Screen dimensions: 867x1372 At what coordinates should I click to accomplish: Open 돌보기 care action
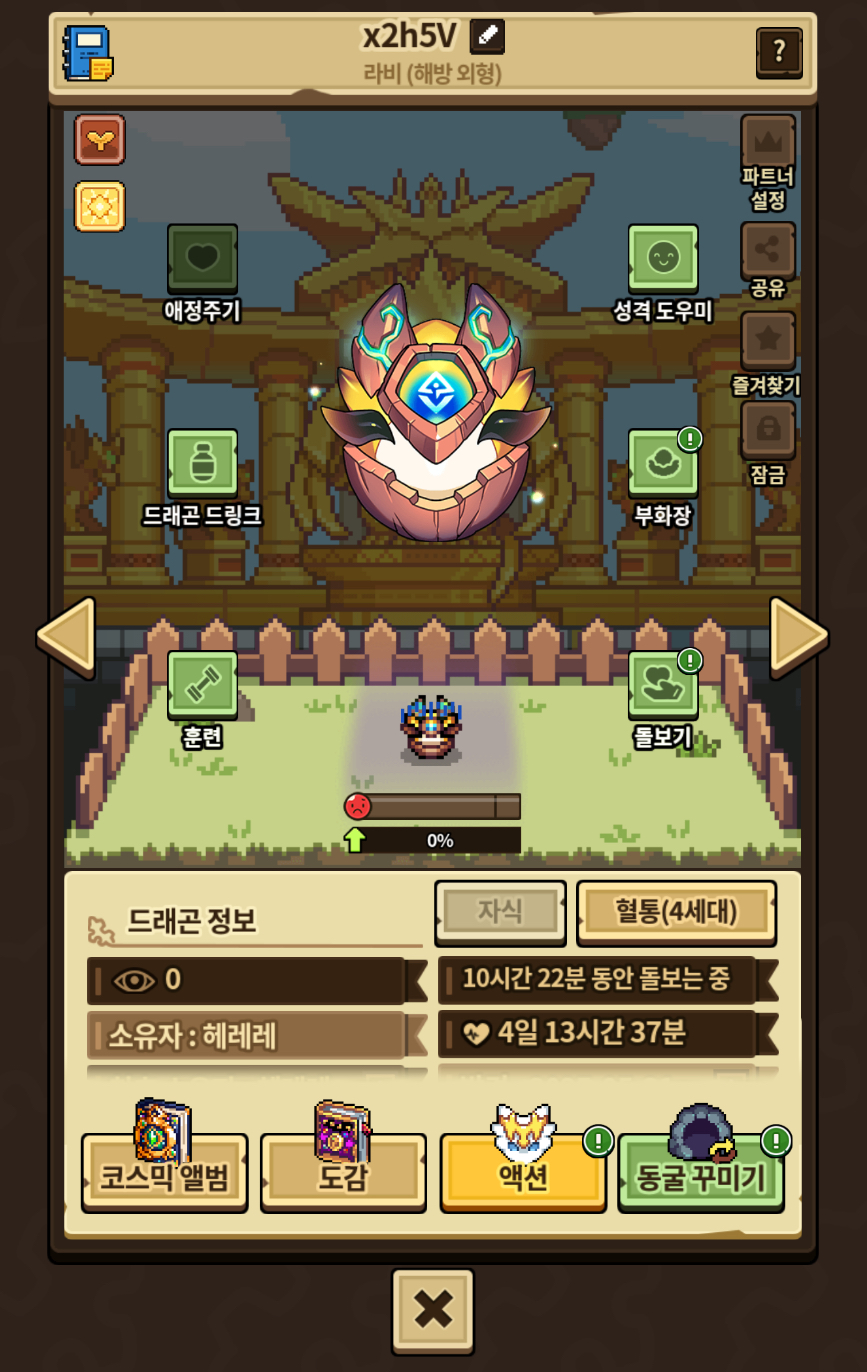(x=663, y=685)
